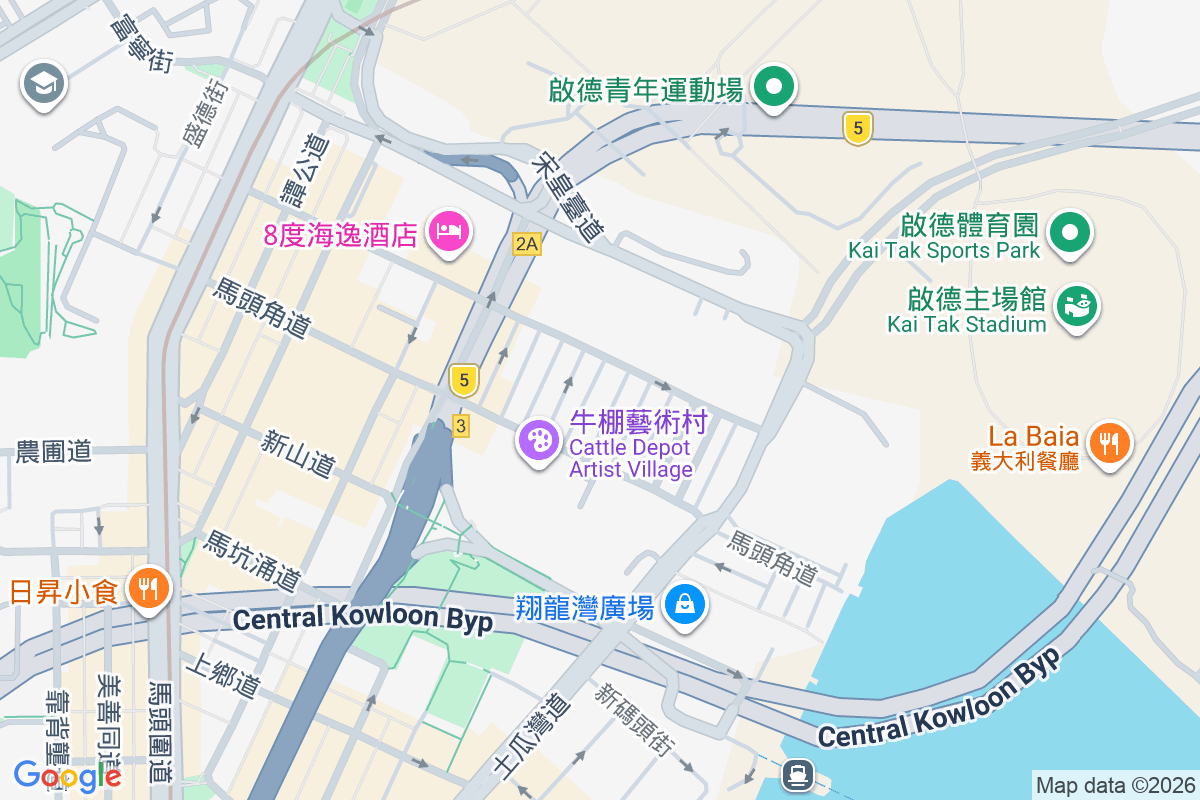1200x800 pixels.
Task: Open the La Baia restaurant pin
Action: pyautogui.click(x=1107, y=440)
